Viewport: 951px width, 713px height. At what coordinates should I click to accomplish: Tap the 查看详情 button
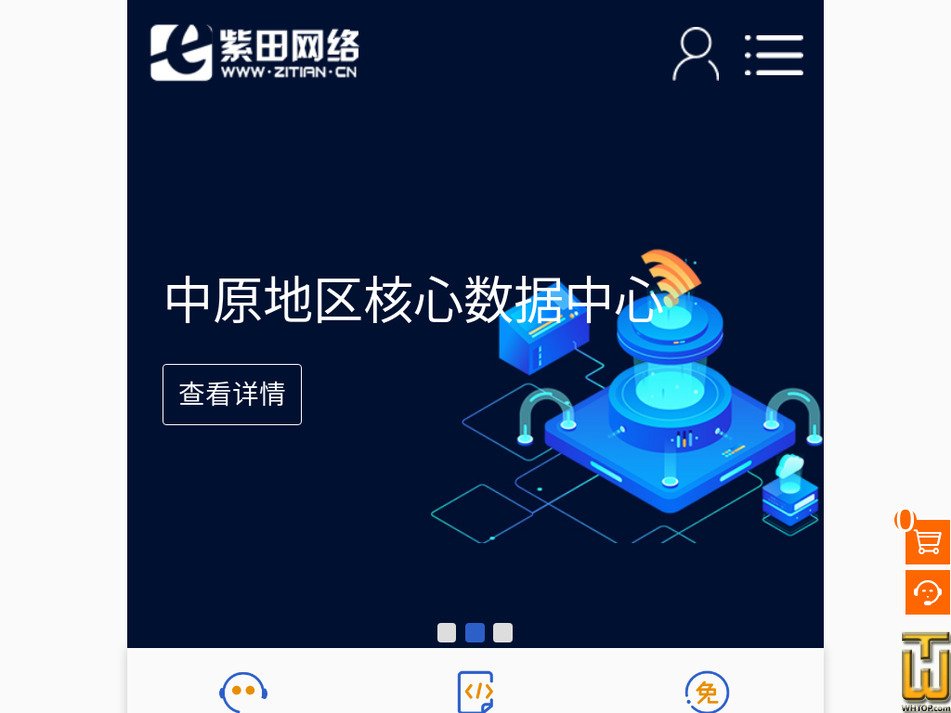click(x=232, y=394)
